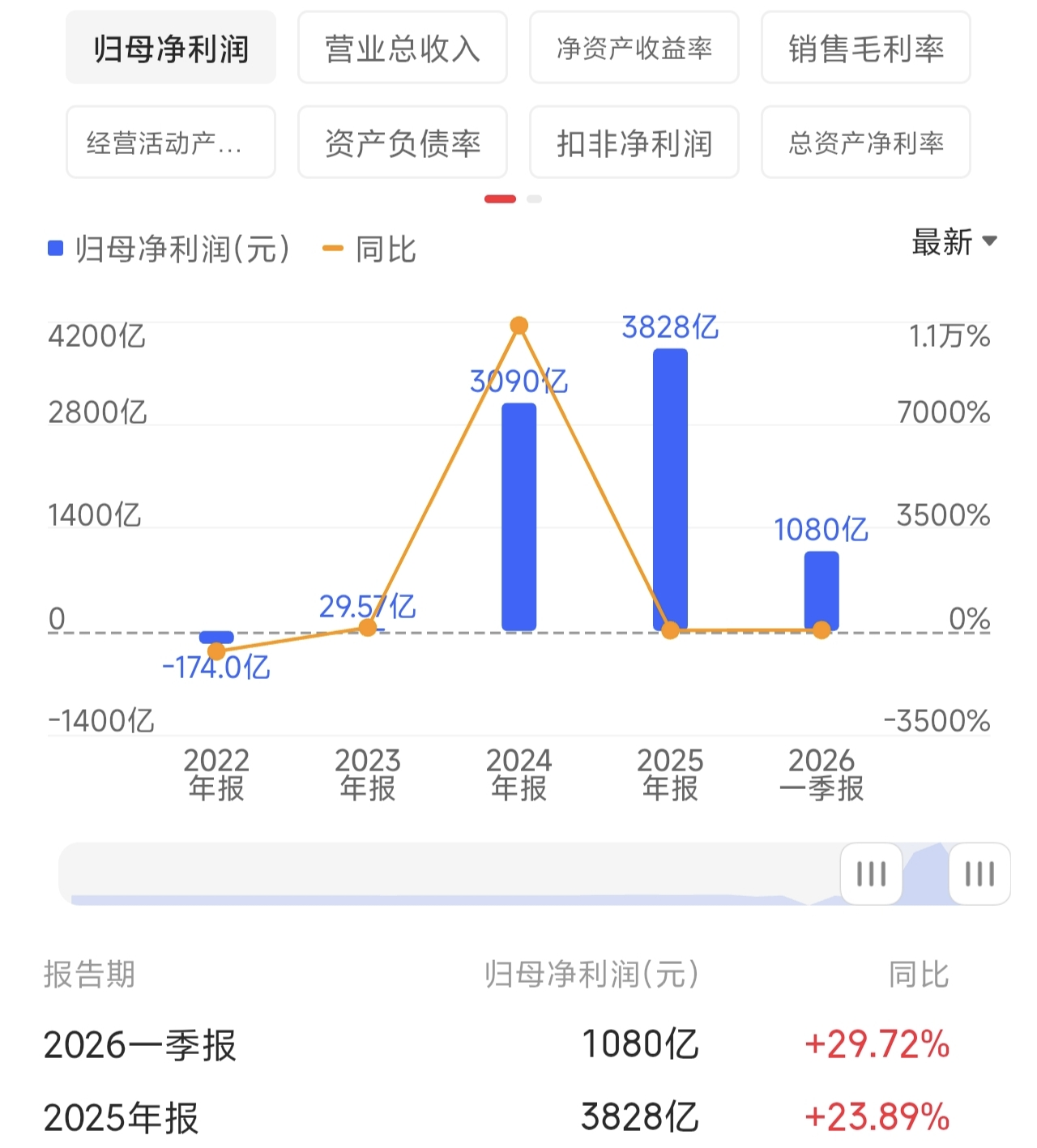Viewport: 1037px width, 1148px height.
Task: View 扣非净利润 data
Action: pos(634,143)
